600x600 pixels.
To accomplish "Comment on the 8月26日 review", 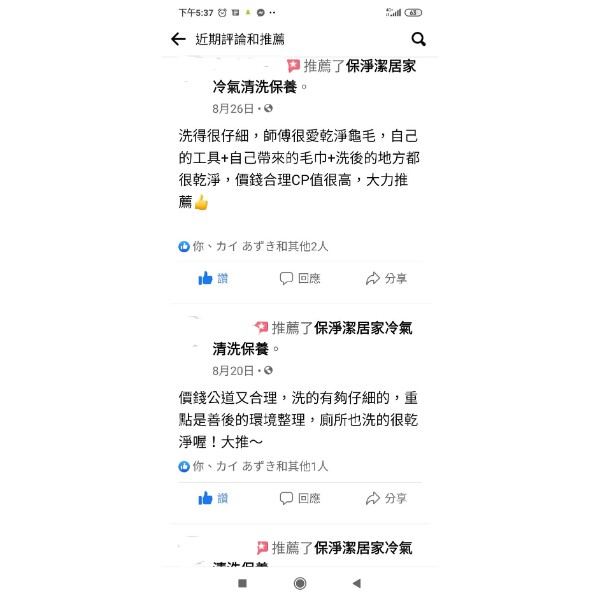I will [300, 278].
